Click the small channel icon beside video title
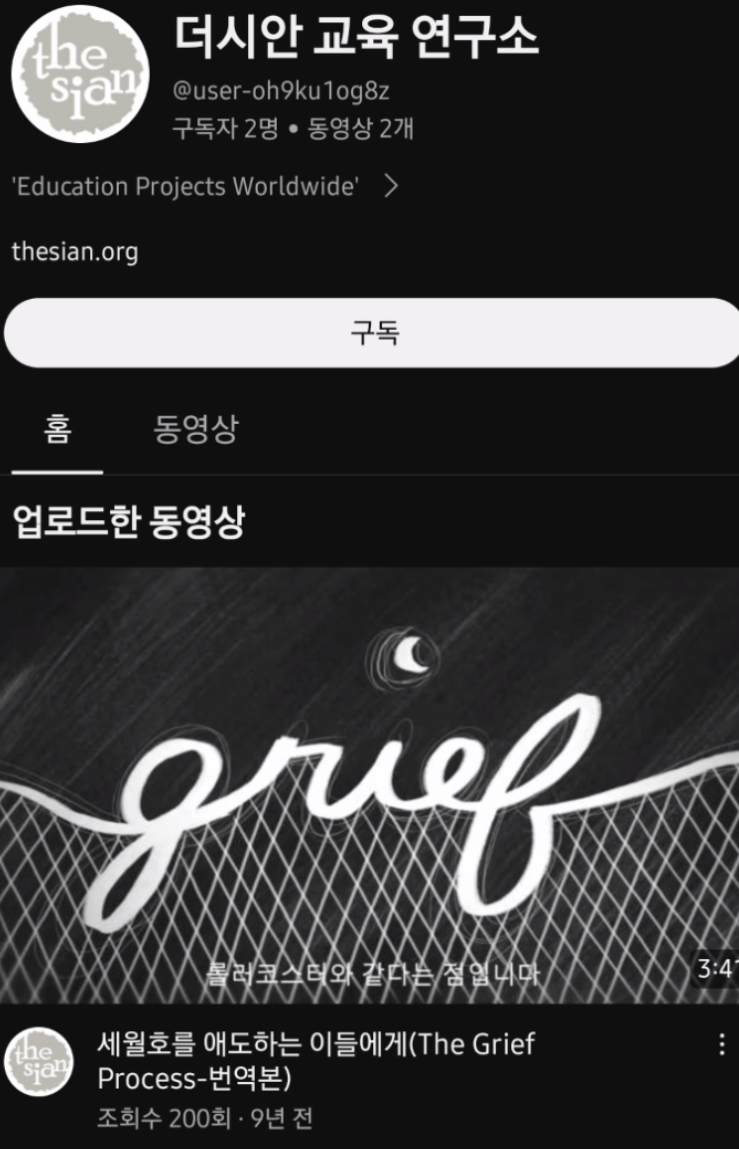739x1149 pixels. pos(40,1063)
